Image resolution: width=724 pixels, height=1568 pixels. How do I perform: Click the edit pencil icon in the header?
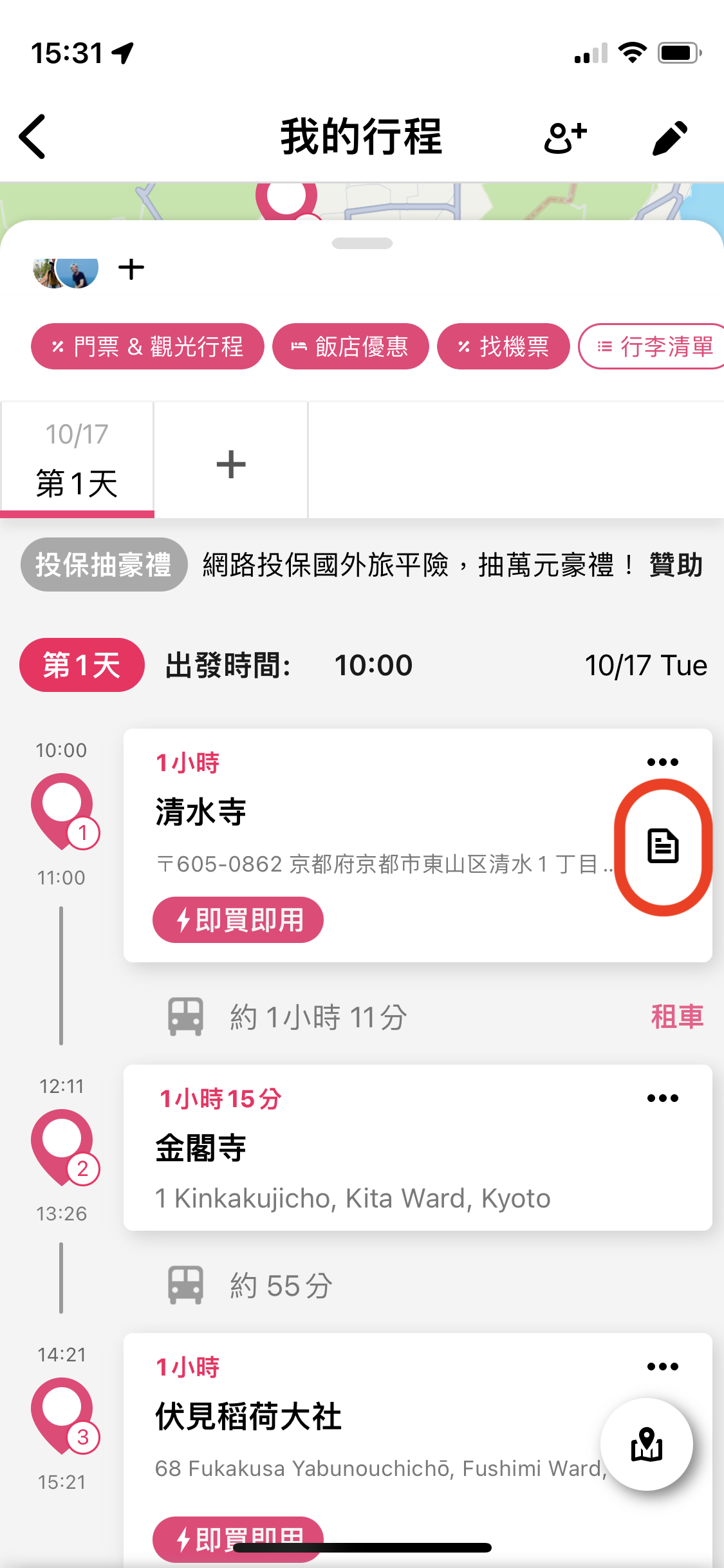(x=670, y=136)
